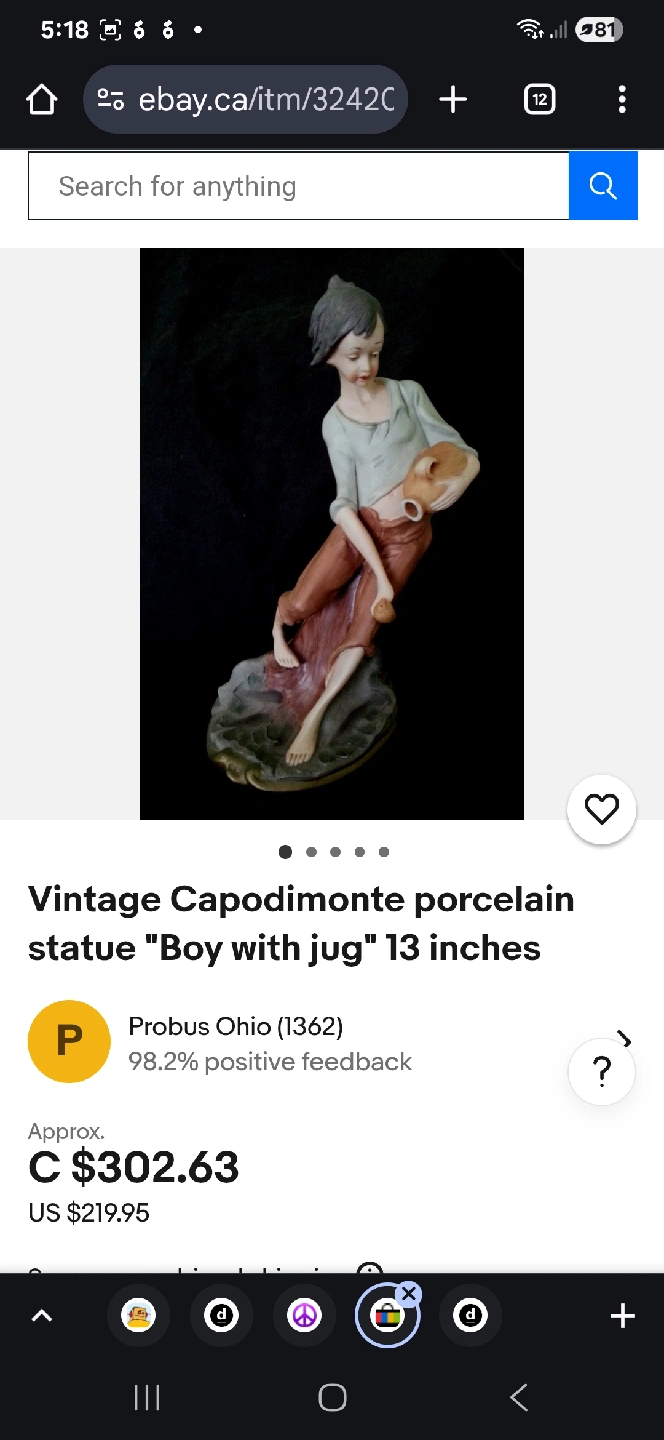The width and height of the screenshot is (664, 1440).
Task: Close the highlighted eBay tab in bottom strip
Action: [408, 1294]
